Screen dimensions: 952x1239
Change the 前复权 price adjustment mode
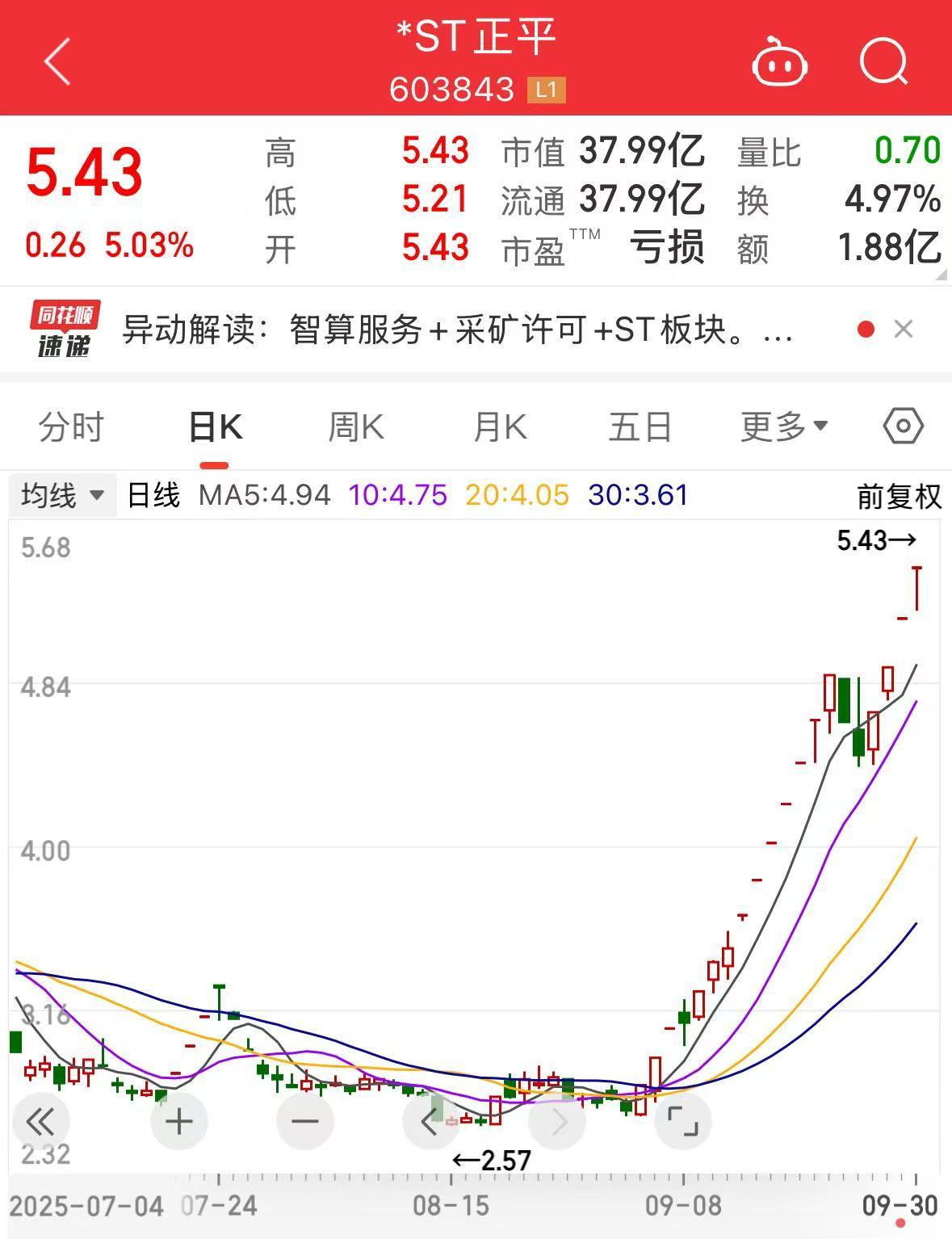pyautogui.click(x=899, y=496)
